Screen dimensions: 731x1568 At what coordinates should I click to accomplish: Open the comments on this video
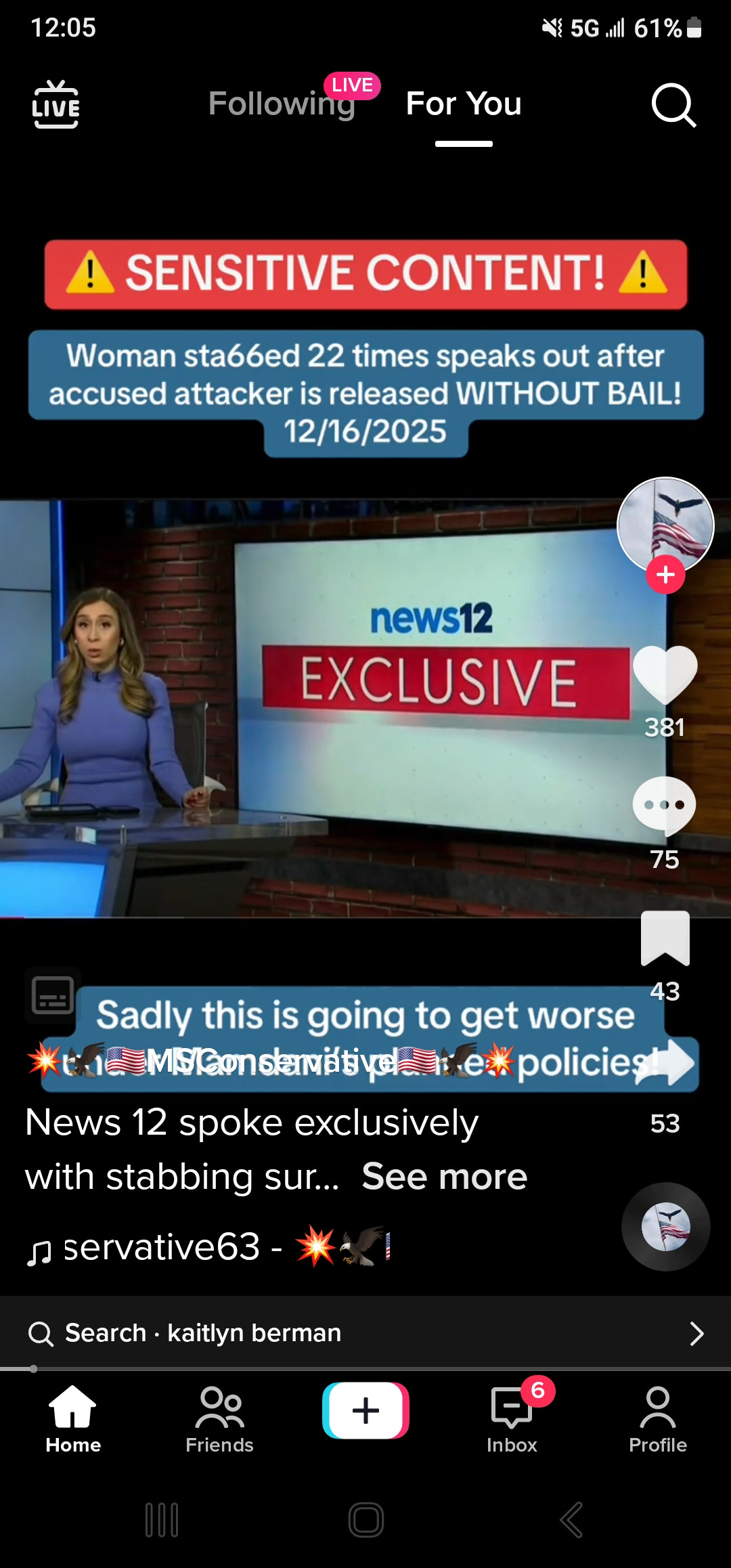[x=664, y=805]
